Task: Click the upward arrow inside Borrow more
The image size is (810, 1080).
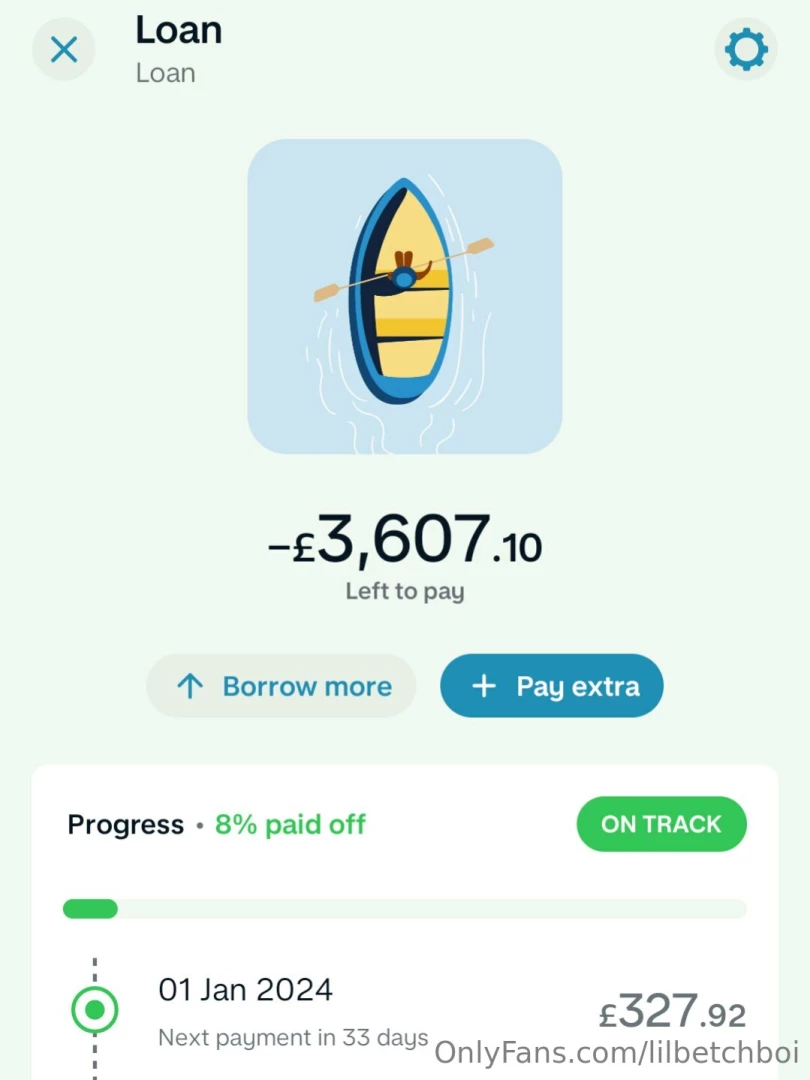Action: pos(189,686)
